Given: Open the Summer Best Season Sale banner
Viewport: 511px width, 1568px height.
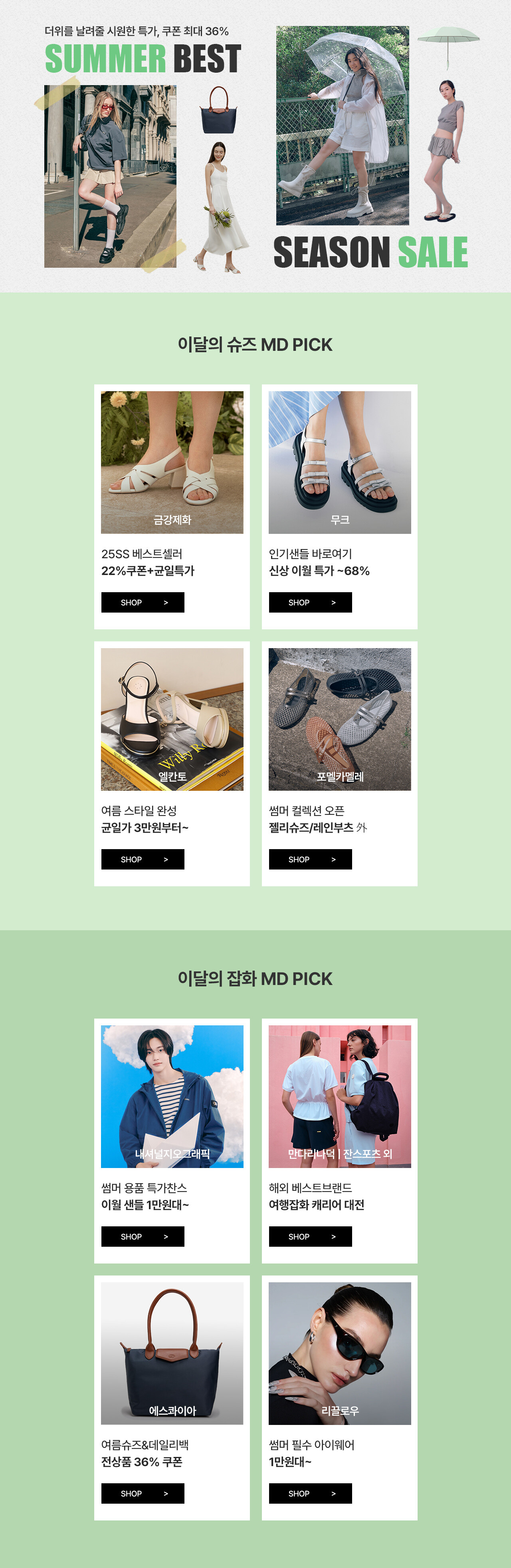Looking at the screenshot, I should coord(255,146).
